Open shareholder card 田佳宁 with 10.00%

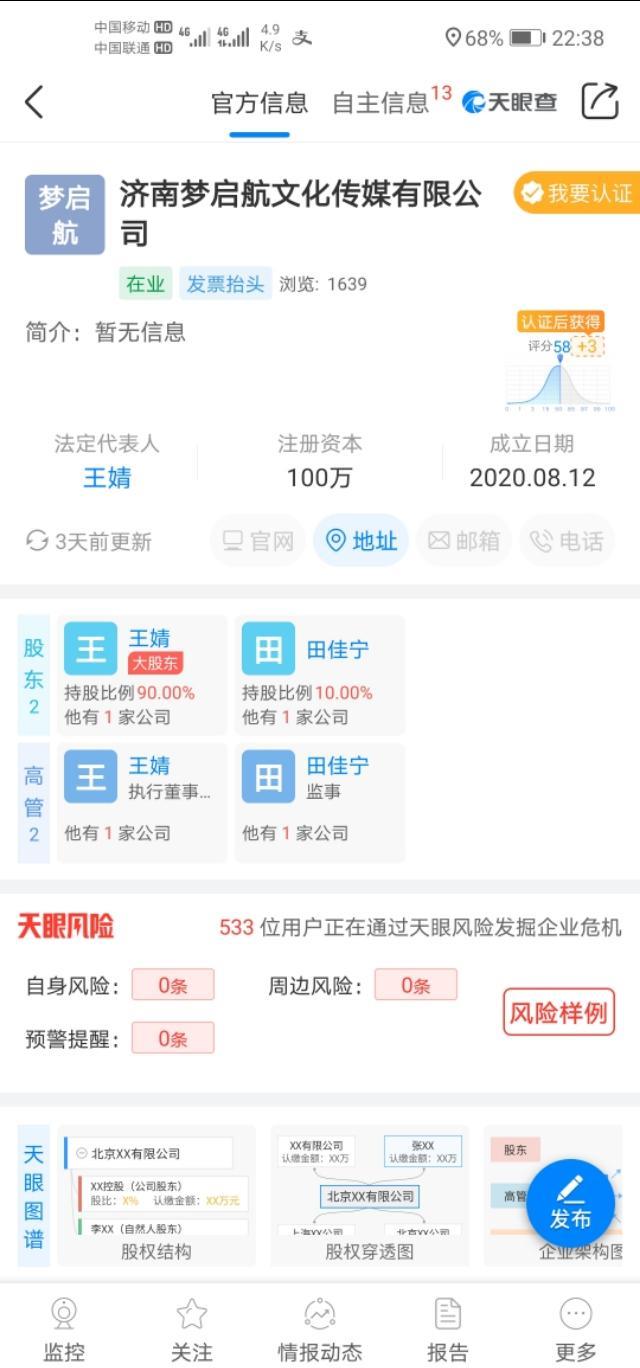(319, 676)
